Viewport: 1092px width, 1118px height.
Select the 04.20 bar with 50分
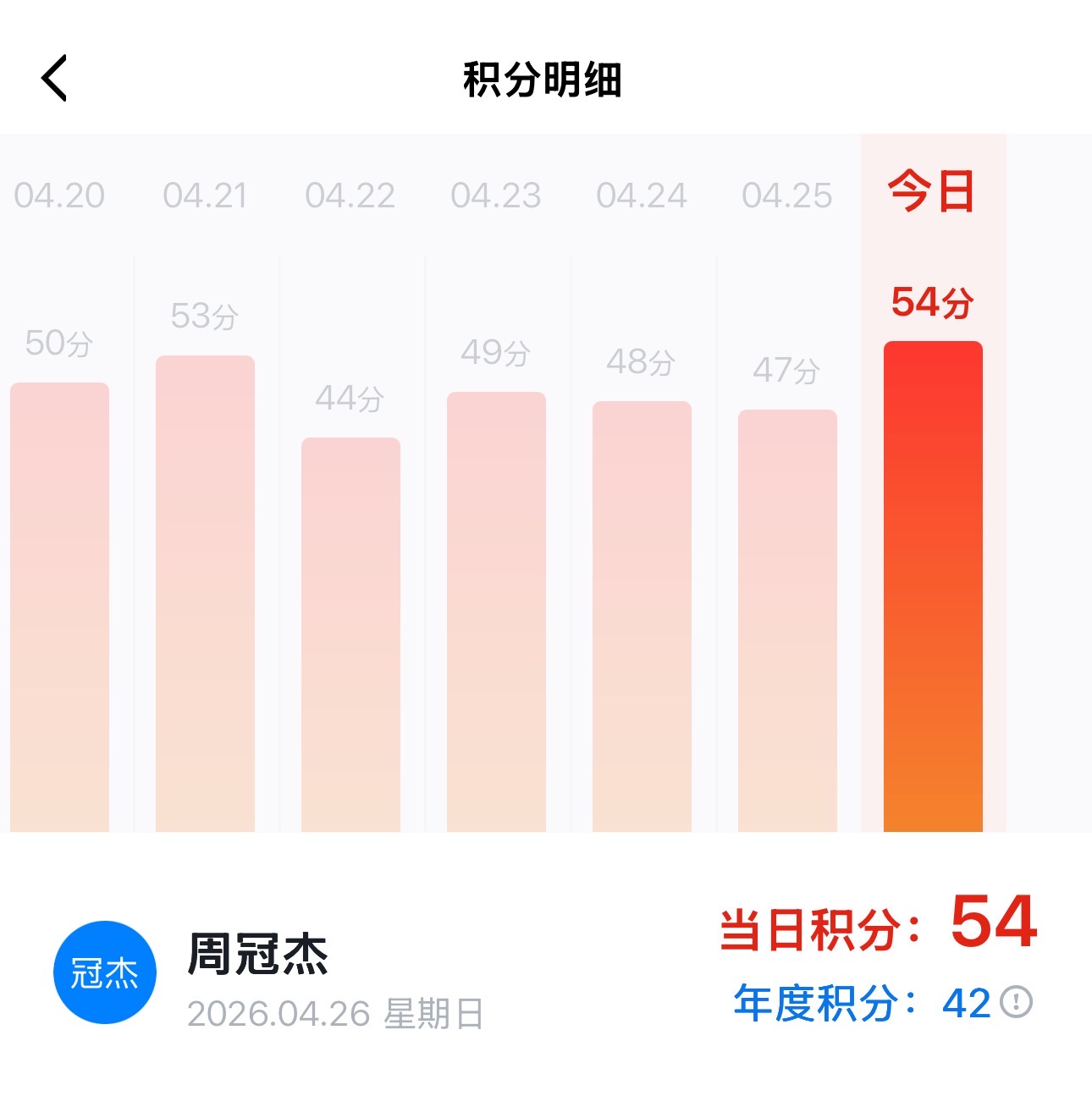(x=59, y=607)
